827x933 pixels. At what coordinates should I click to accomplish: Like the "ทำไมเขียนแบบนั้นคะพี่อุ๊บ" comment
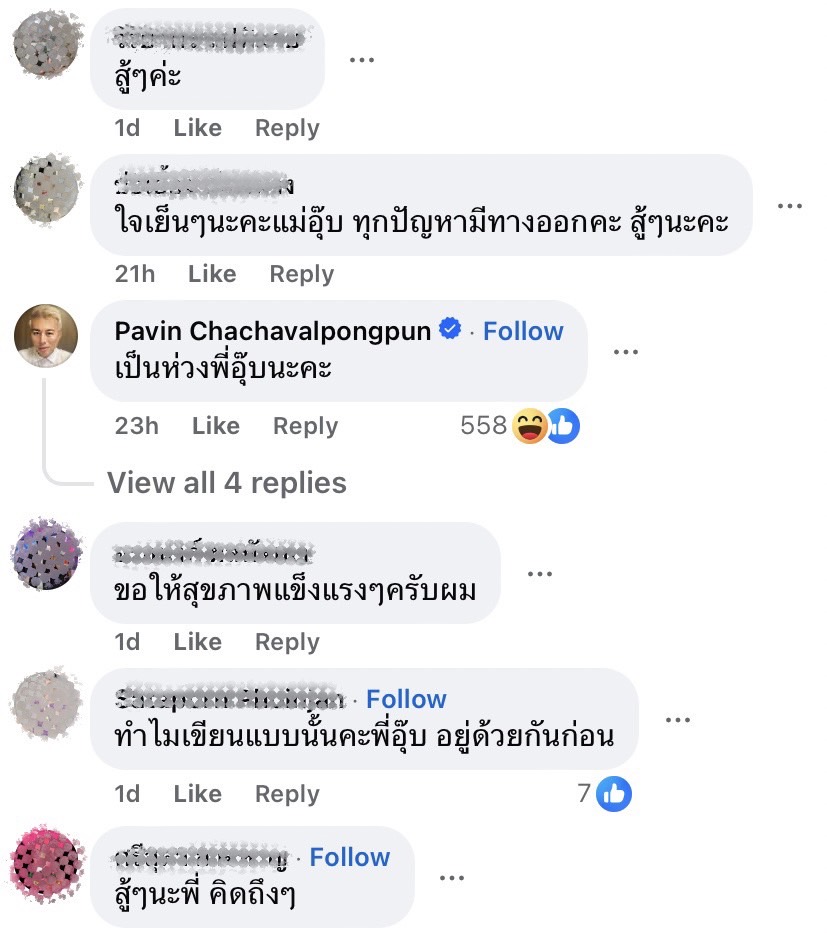click(197, 794)
